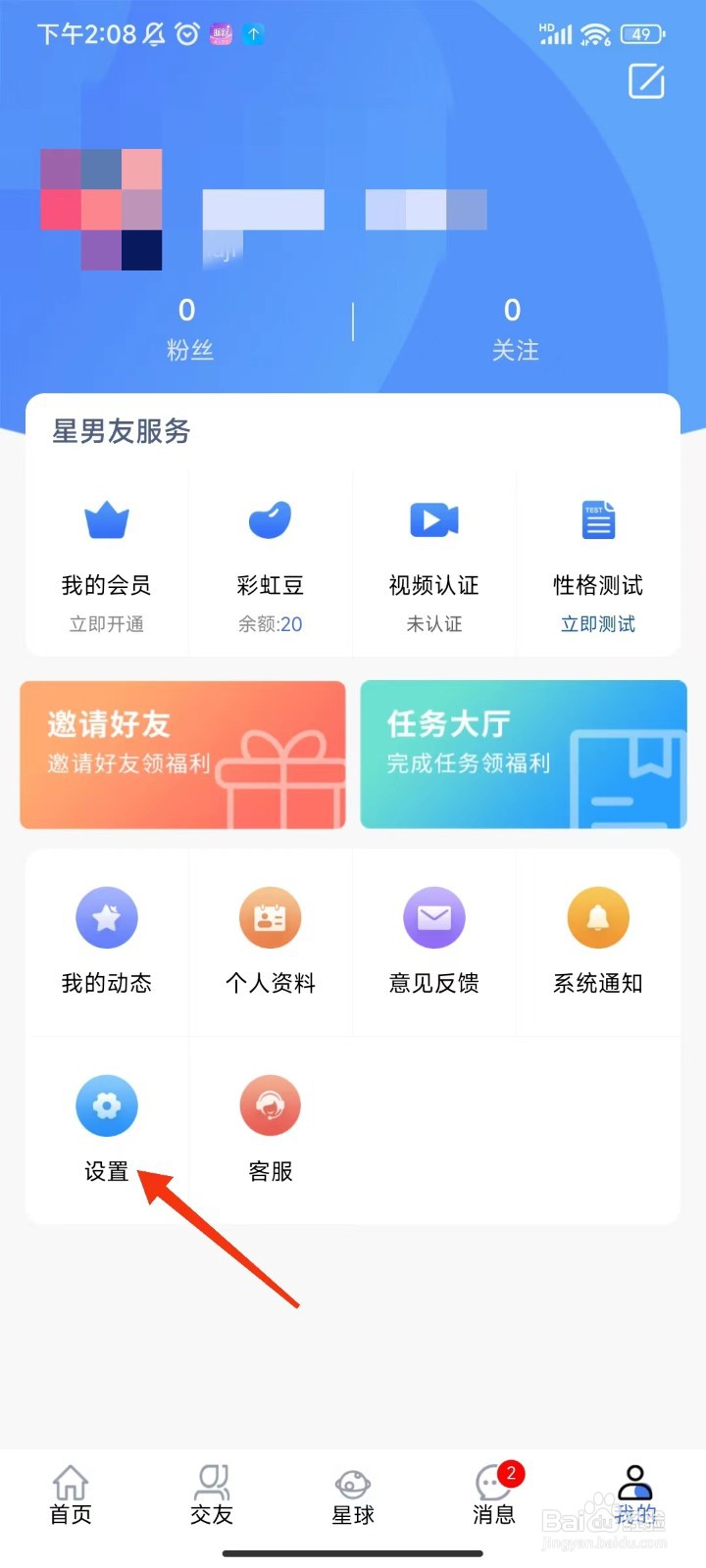706x1568 pixels.
Task: Open the 设置 (Settings) gear icon
Action: 106,1104
